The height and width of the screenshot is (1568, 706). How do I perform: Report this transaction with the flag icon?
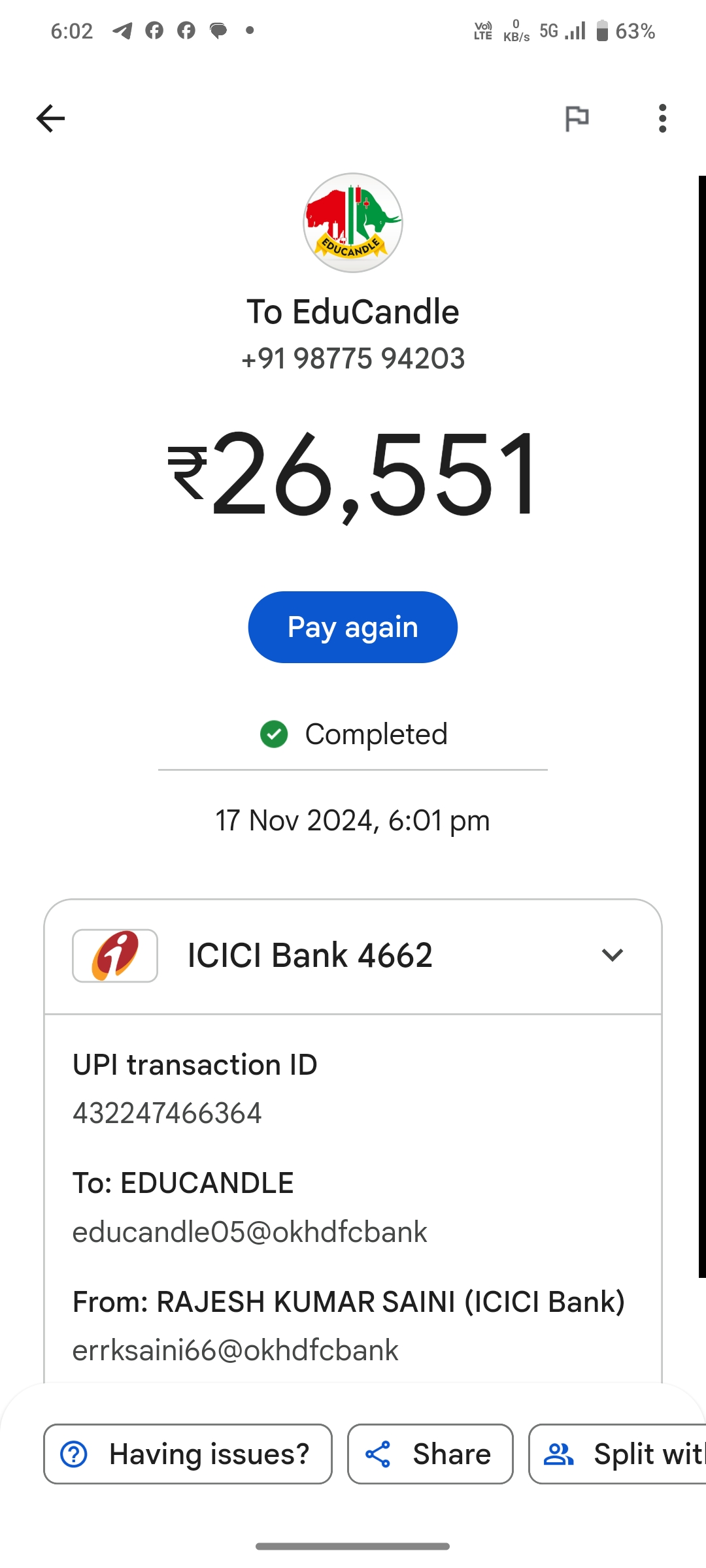point(577,118)
